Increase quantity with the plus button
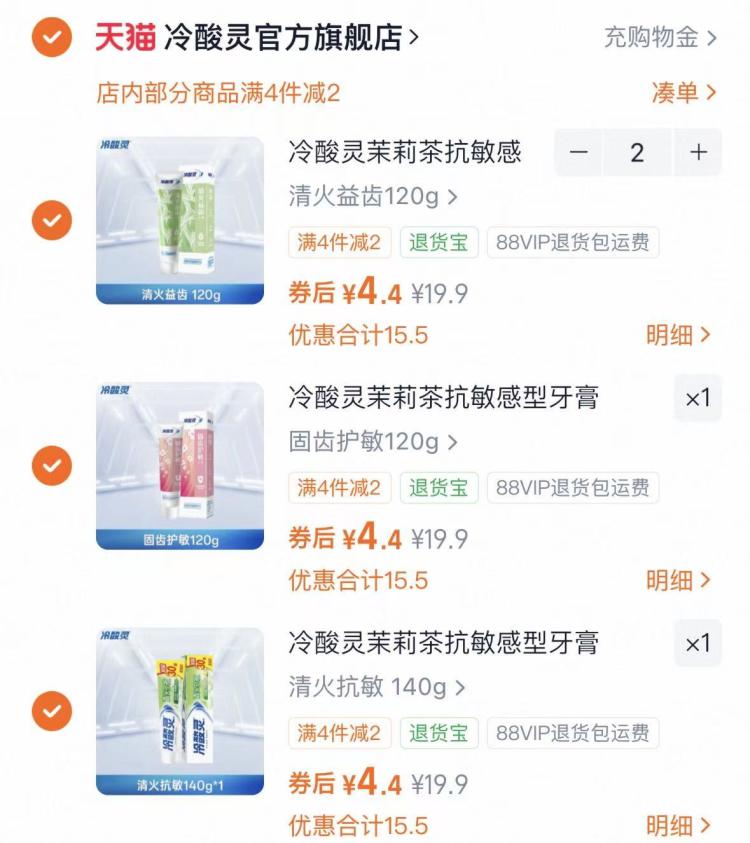 coord(699,151)
